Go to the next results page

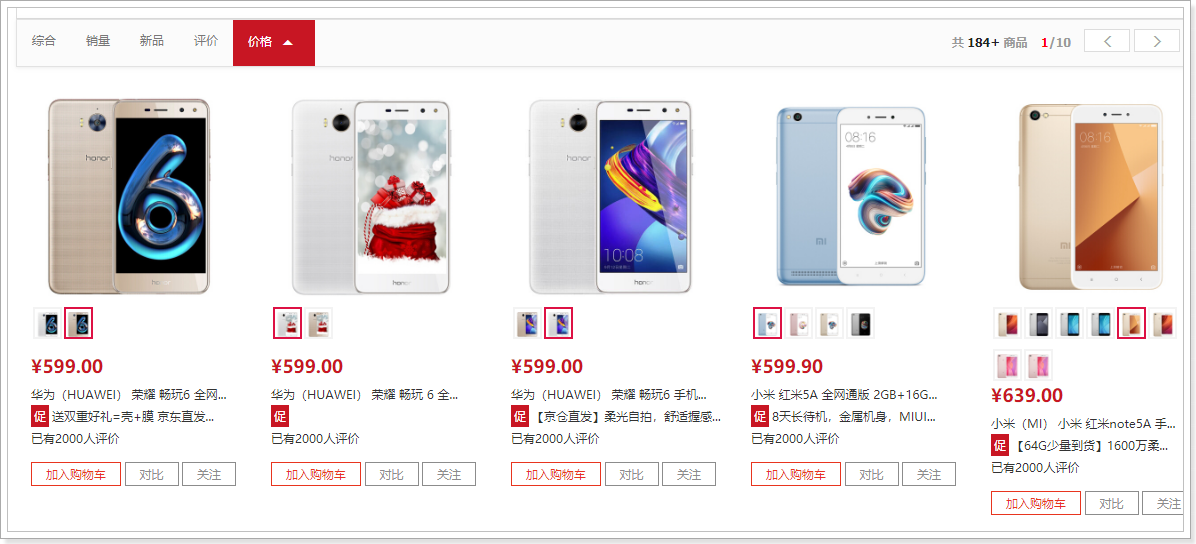click(1157, 41)
